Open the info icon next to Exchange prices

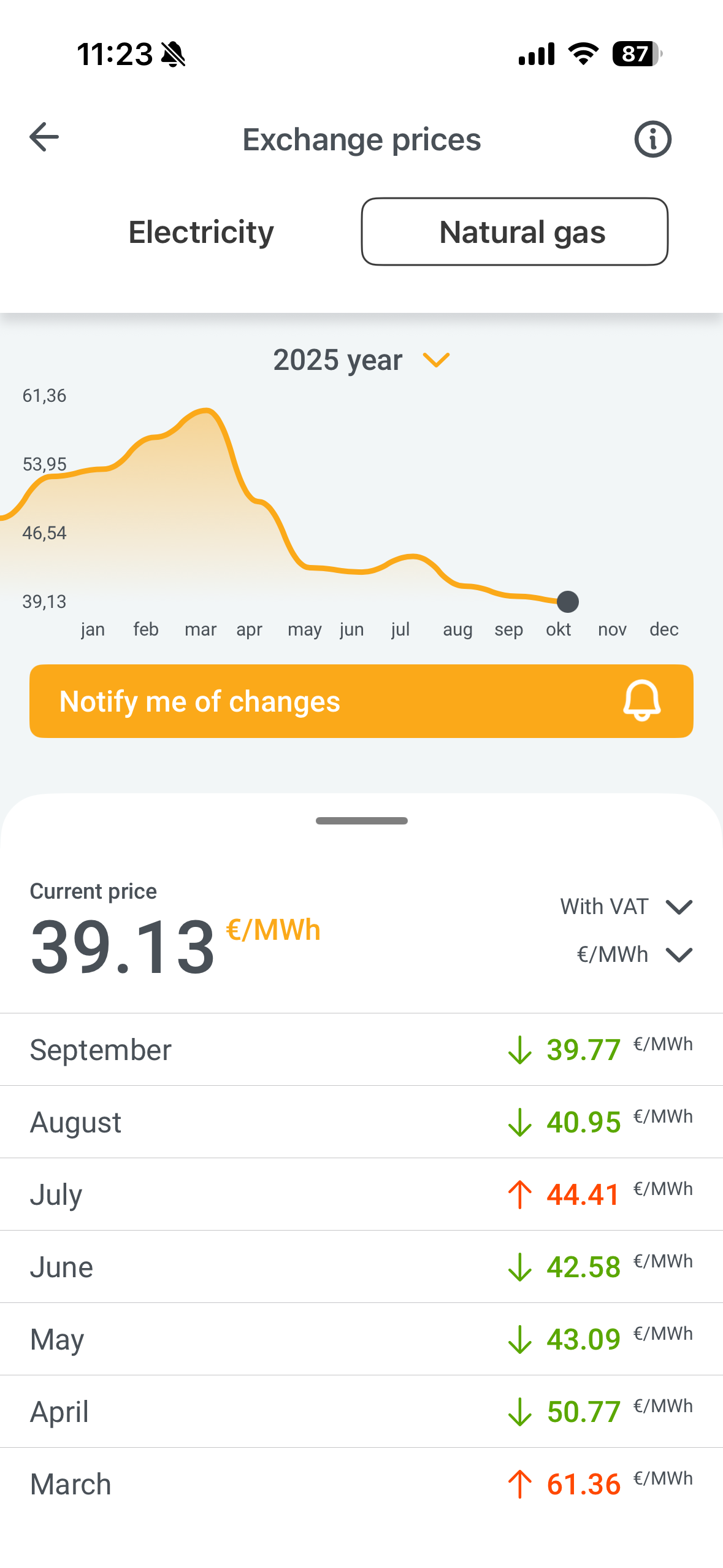coord(652,139)
